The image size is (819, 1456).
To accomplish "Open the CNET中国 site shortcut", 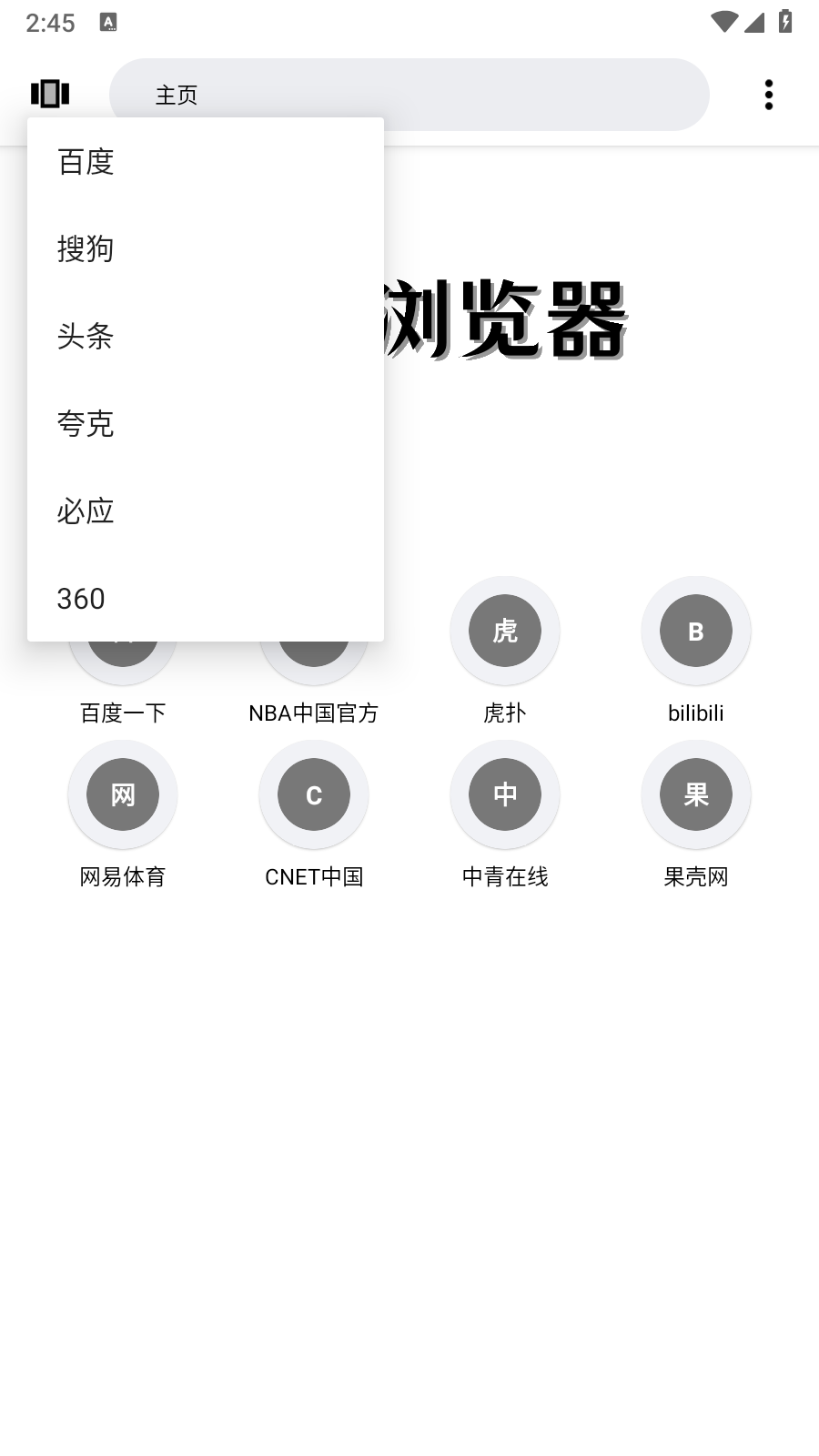I will 314,794.
